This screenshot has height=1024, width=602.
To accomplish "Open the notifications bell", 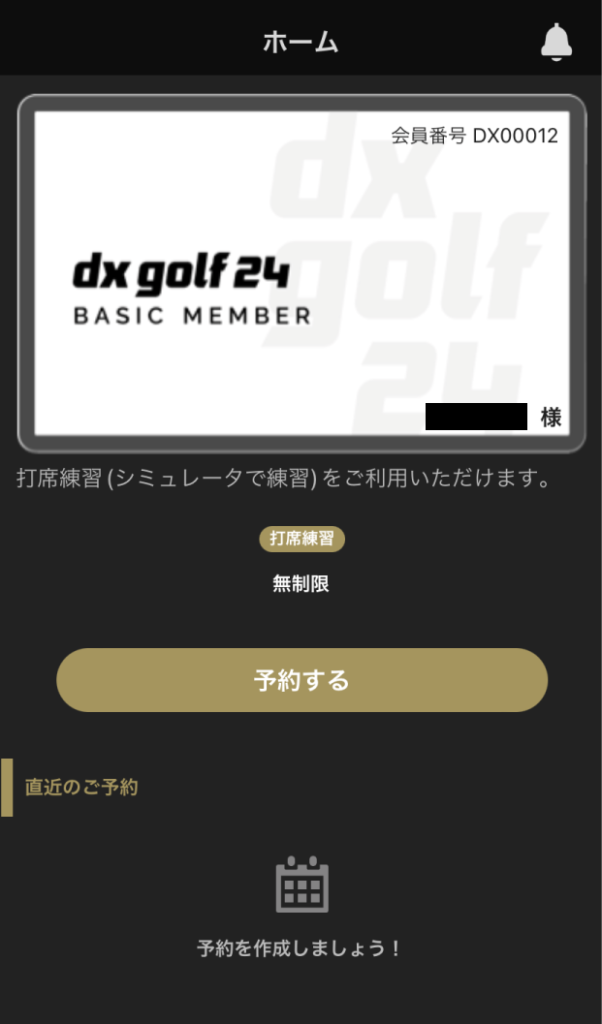I will pos(556,42).
